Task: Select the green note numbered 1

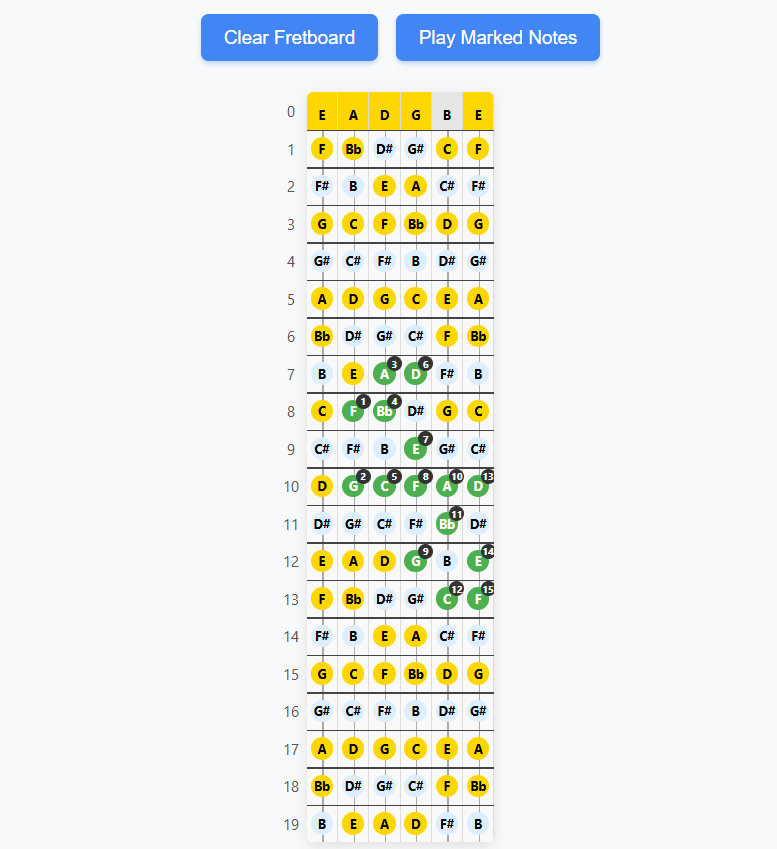Action: click(353, 411)
